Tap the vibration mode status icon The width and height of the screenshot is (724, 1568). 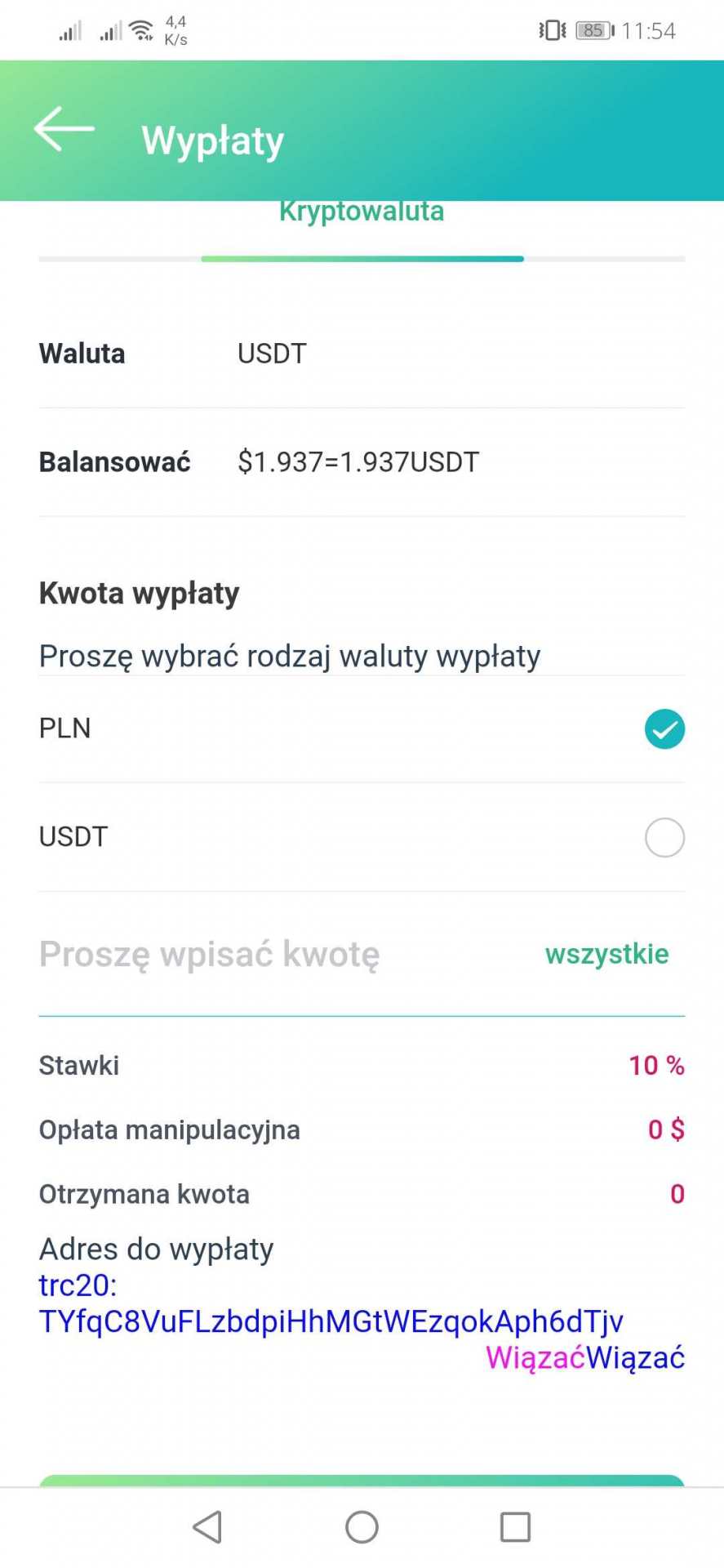pyautogui.click(x=551, y=29)
